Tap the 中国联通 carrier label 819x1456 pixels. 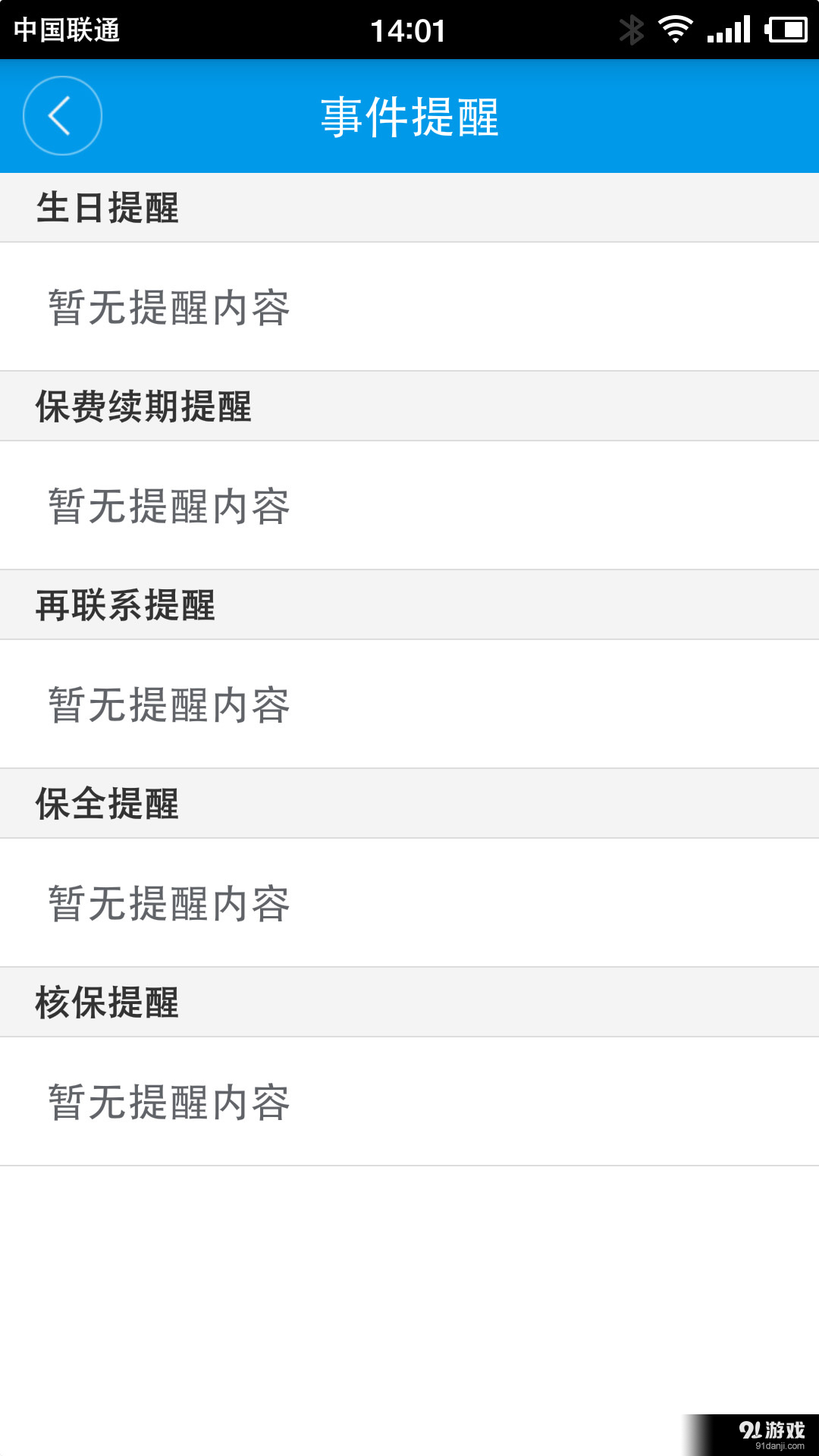pos(68,29)
